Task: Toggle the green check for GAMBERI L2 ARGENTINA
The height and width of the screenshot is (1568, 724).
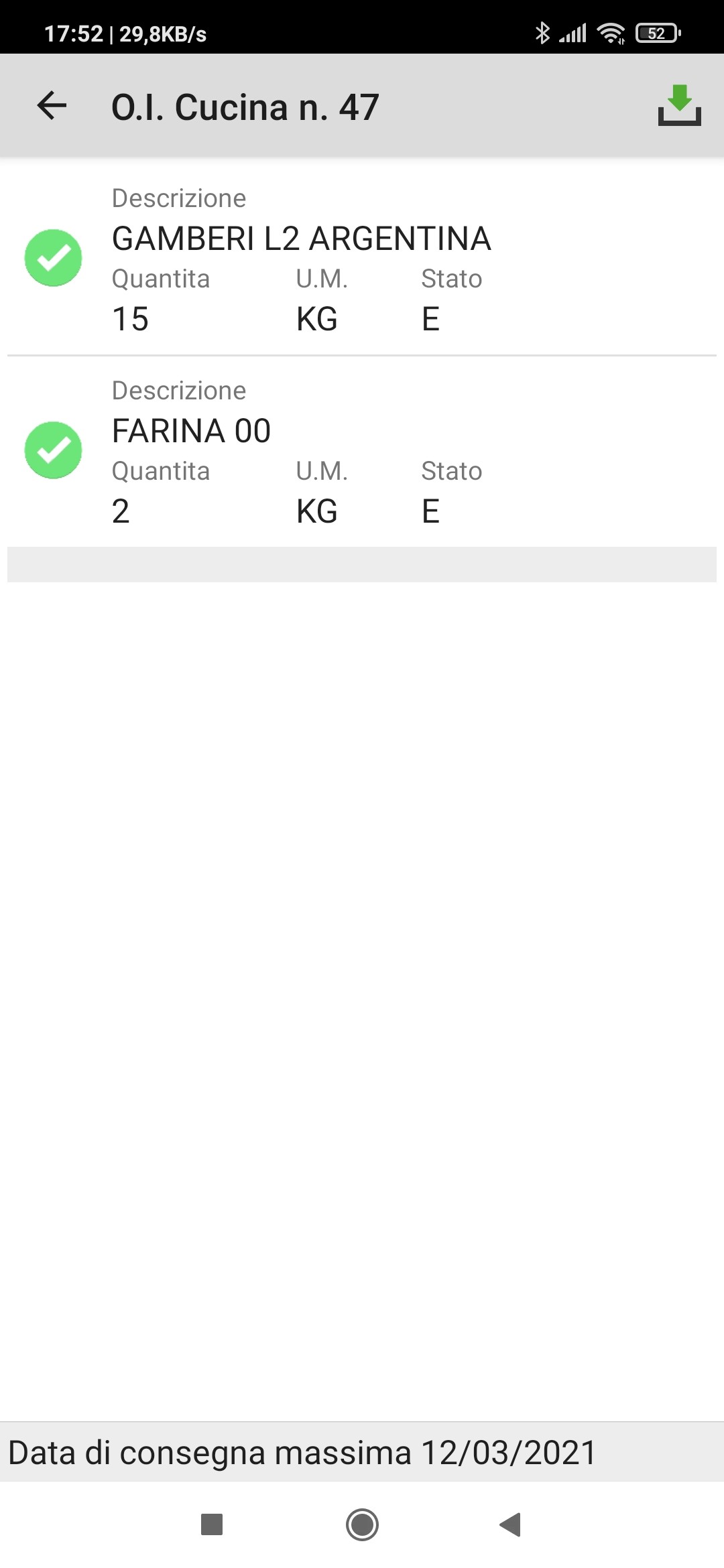Action: click(x=54, y=258)
